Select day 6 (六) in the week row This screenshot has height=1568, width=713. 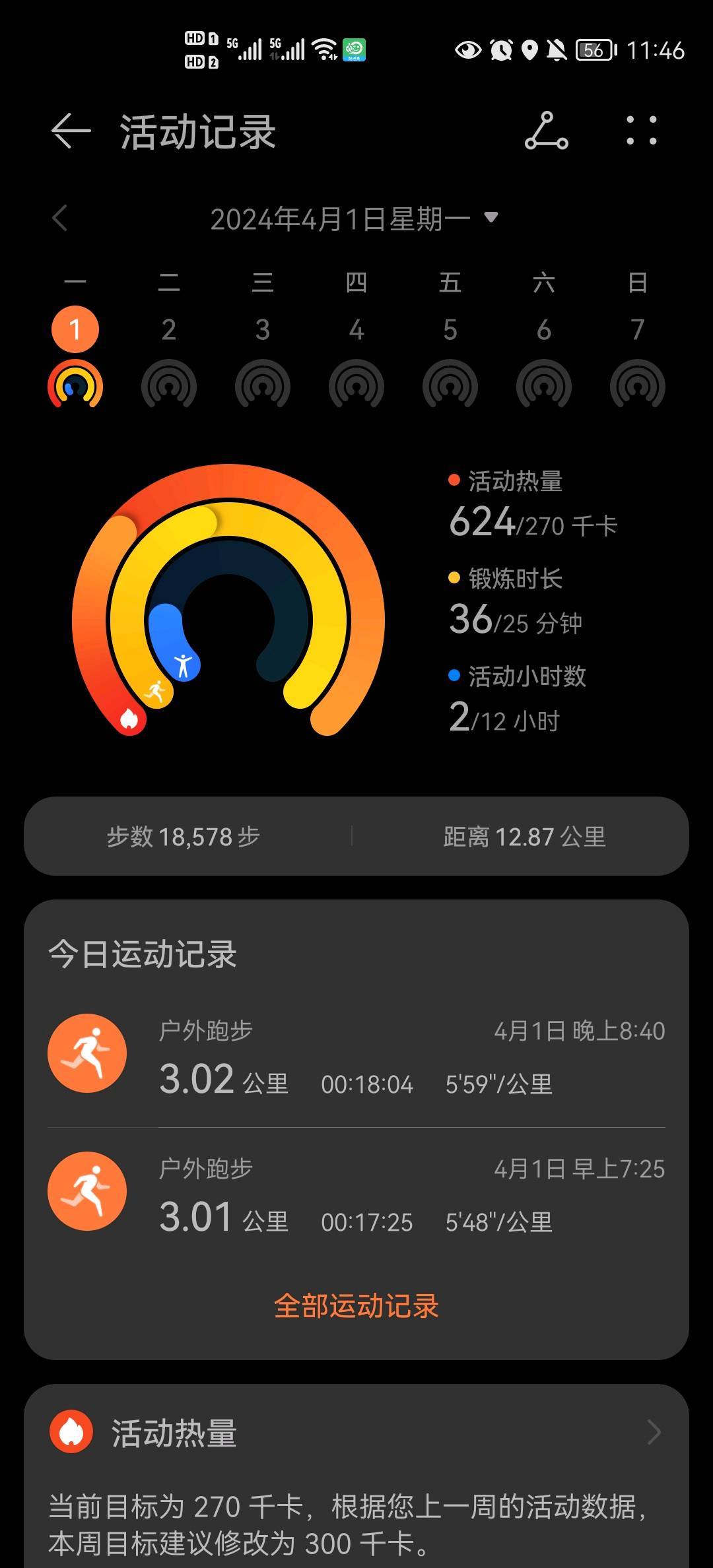[544, 340]
